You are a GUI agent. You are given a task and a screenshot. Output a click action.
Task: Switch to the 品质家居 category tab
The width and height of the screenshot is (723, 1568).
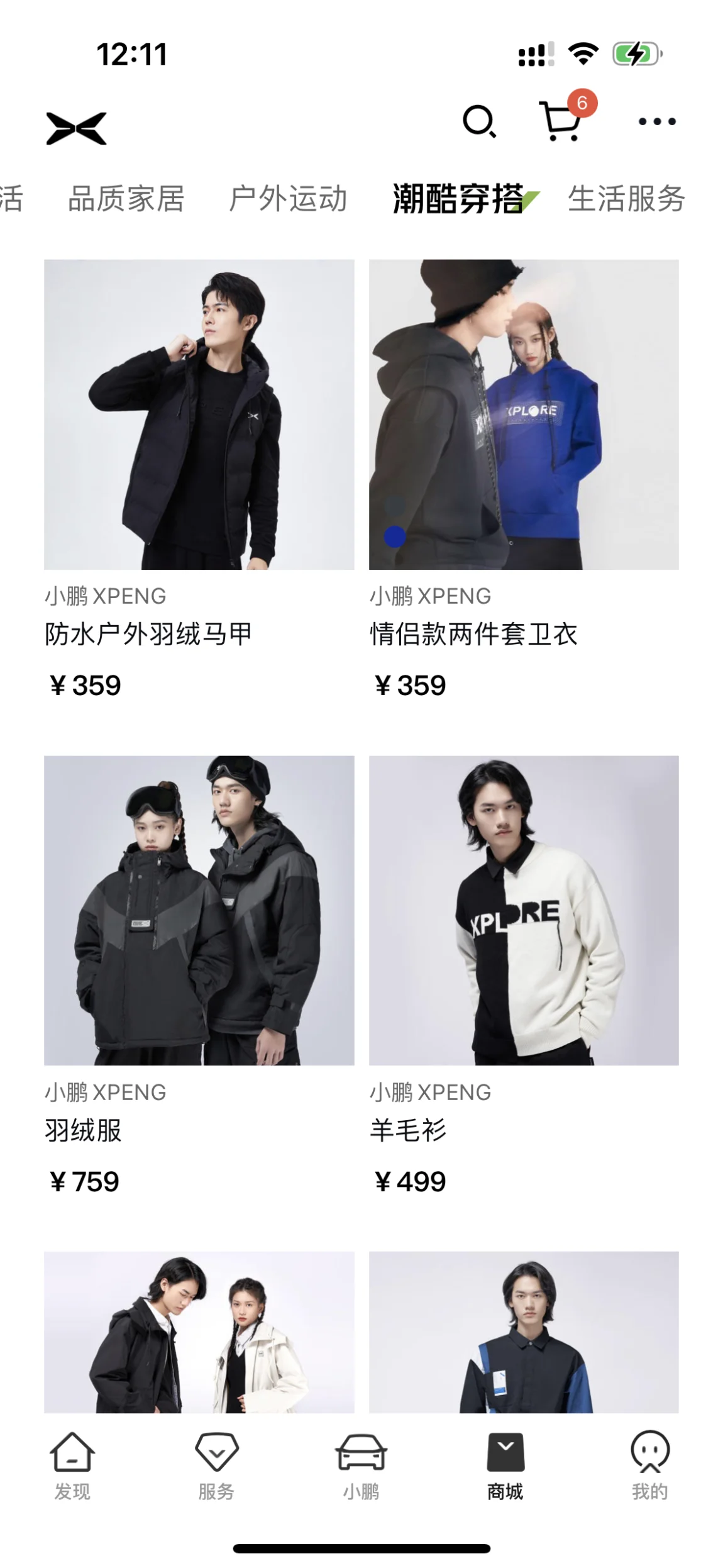coord(126,199)
